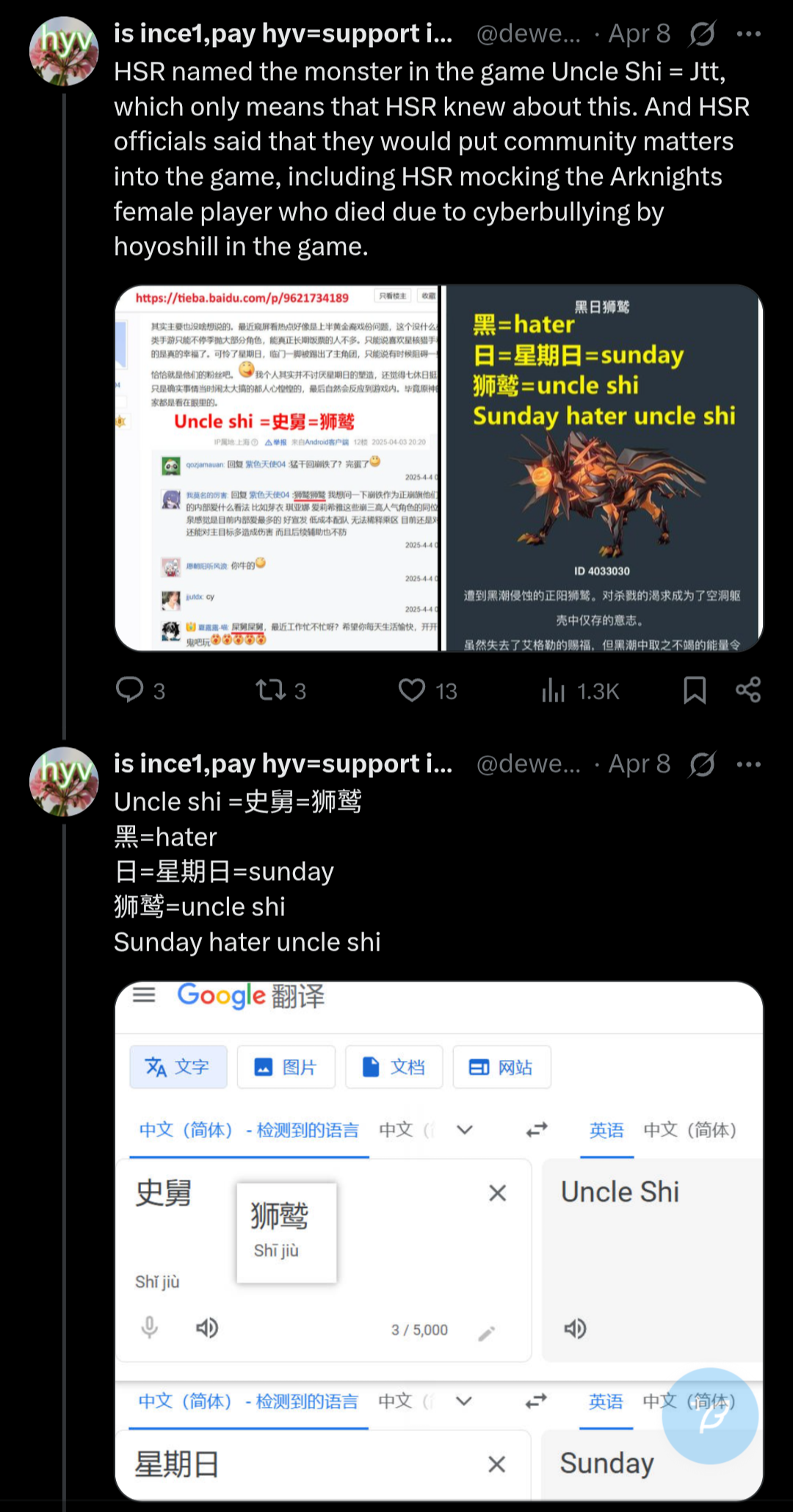Viewport: 793px width, 1512px height.
Task: Tap the Grok icon on first tweet
Action: [703, 34]
